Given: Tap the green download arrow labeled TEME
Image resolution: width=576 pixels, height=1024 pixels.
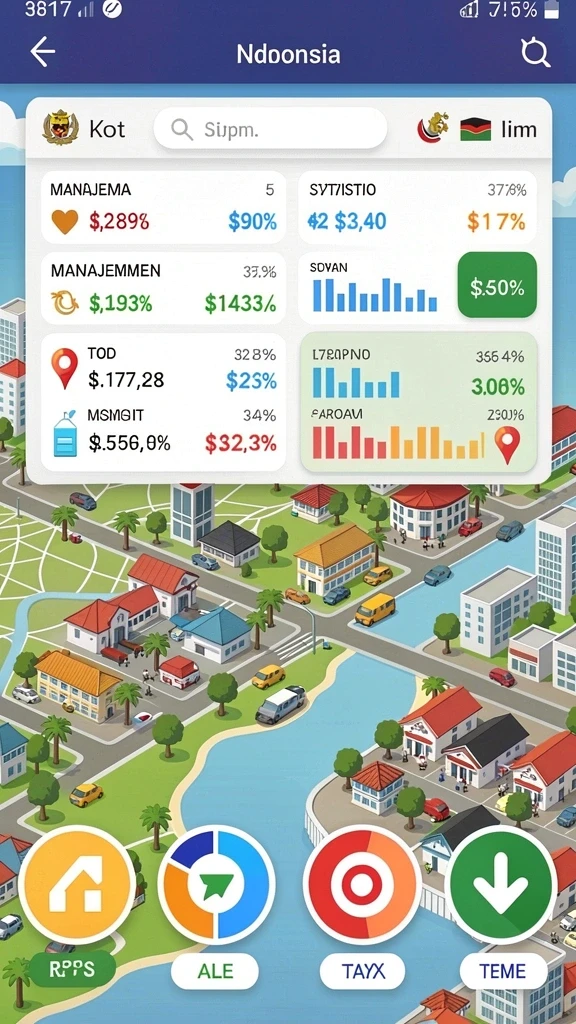Looking at the screenshot, I should 501,885.
